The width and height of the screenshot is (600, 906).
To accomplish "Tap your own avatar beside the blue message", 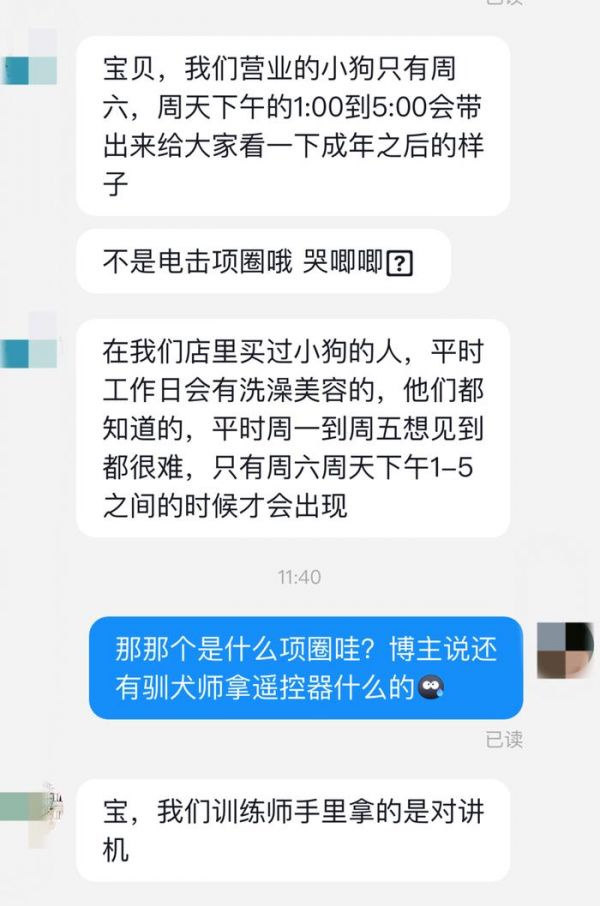I will coord(565,650).
